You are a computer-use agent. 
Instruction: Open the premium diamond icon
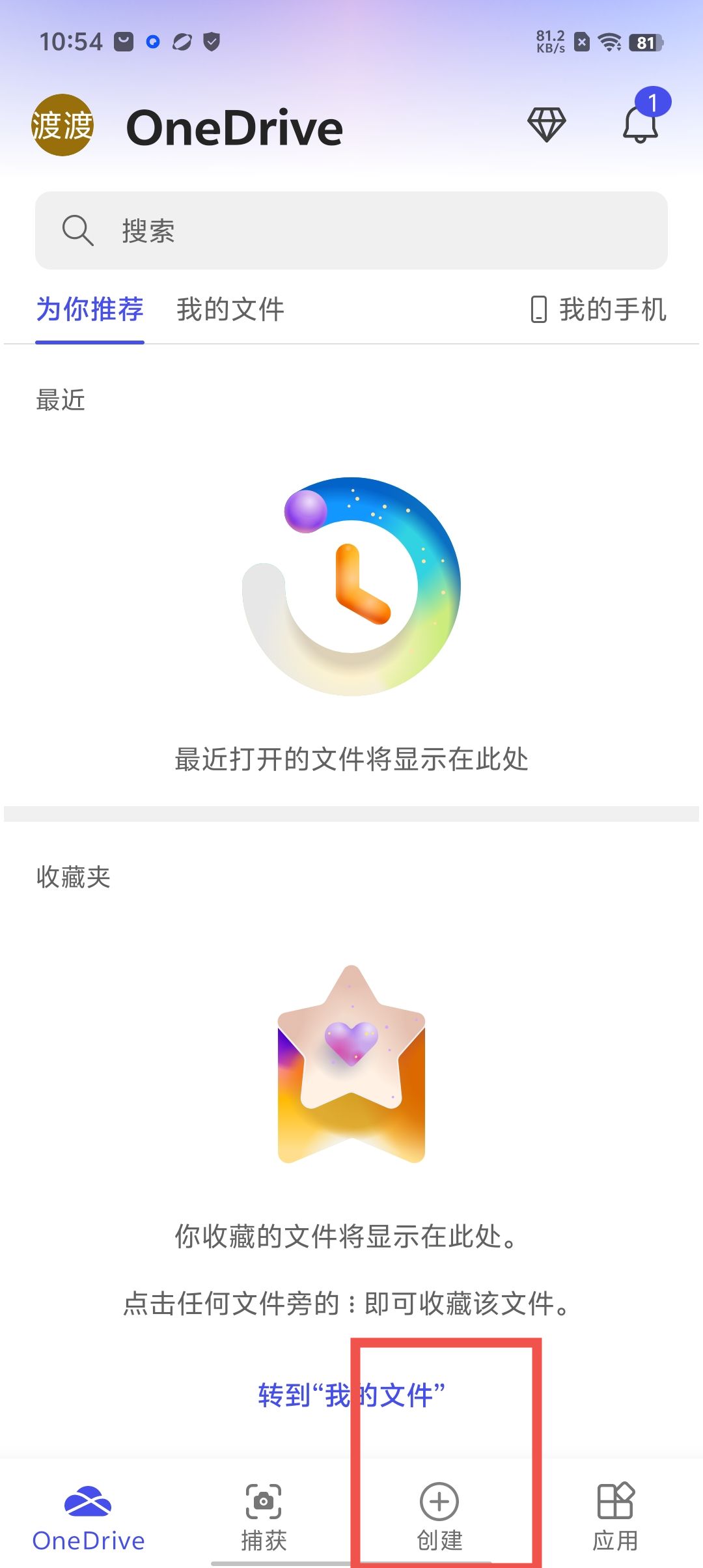[x=546, y=124]
